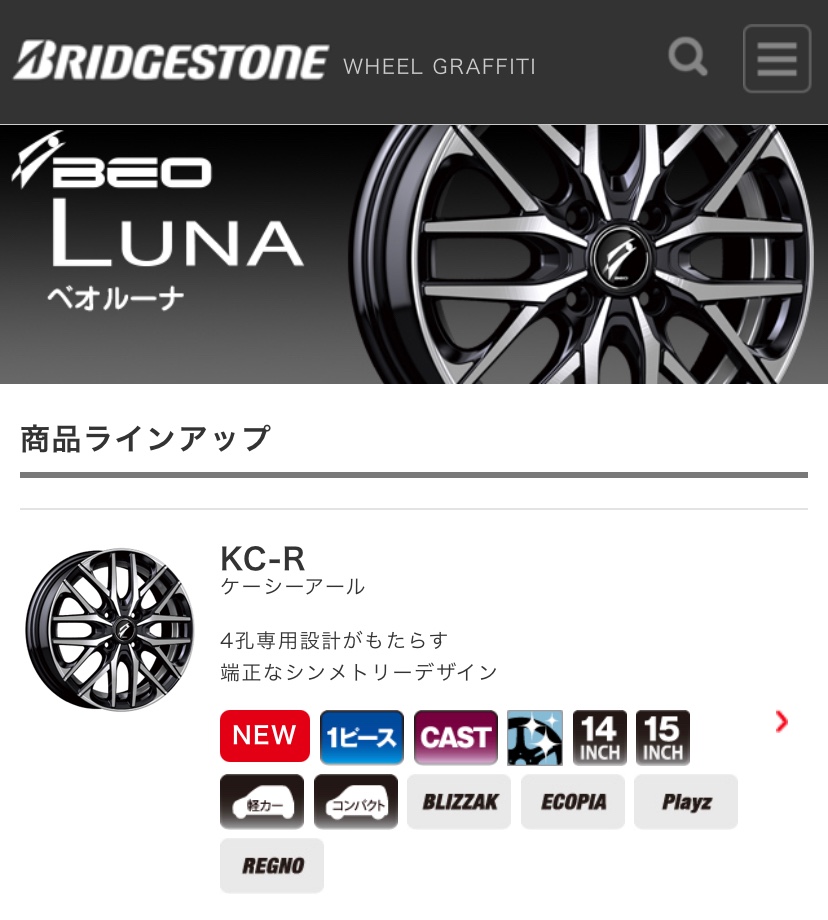Click the sparkle finish badge icon
This screenshot has width=828, height=920.
point(534,736)
